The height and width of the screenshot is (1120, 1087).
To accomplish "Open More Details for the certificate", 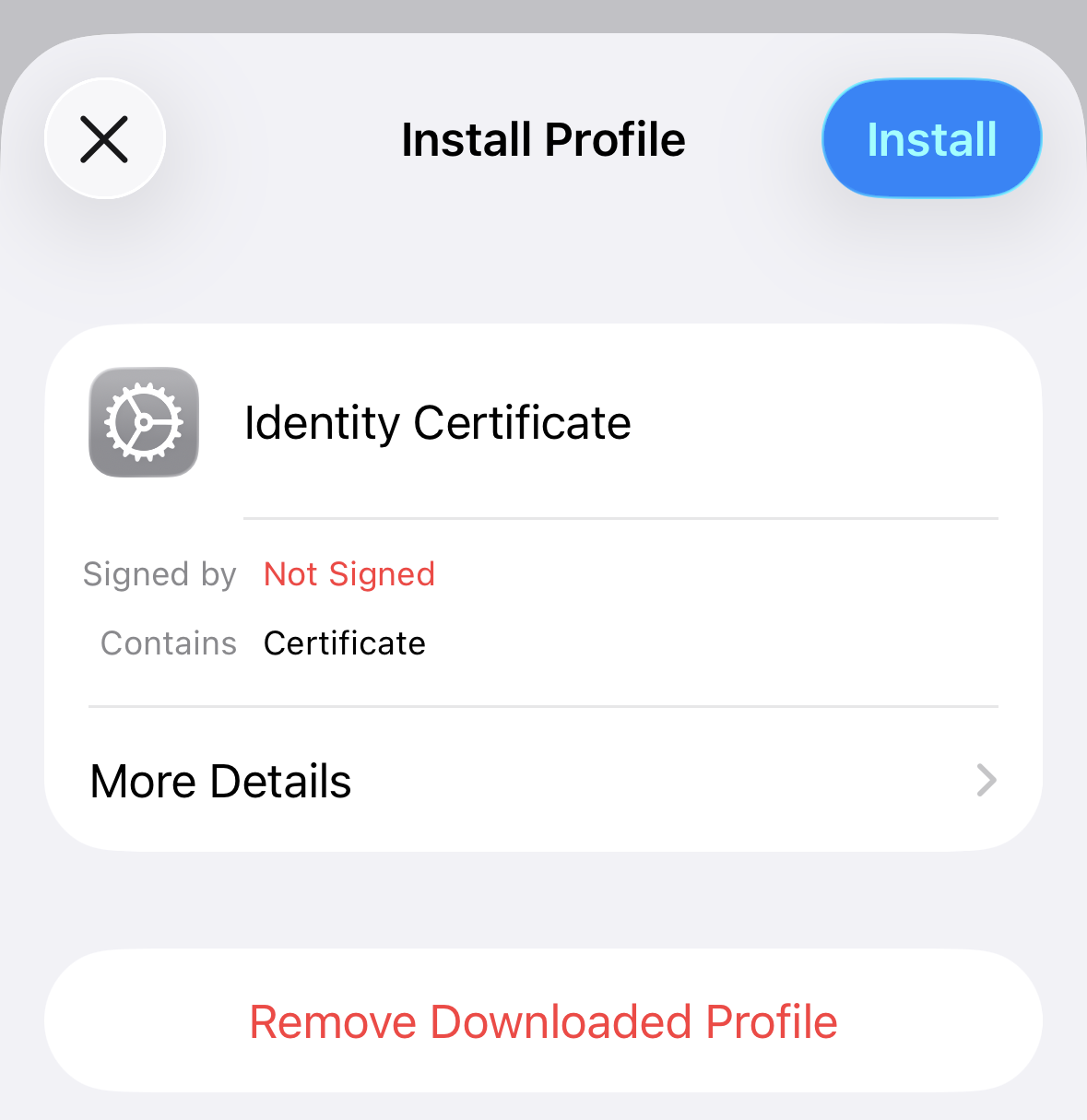I will tap(543, 781).
